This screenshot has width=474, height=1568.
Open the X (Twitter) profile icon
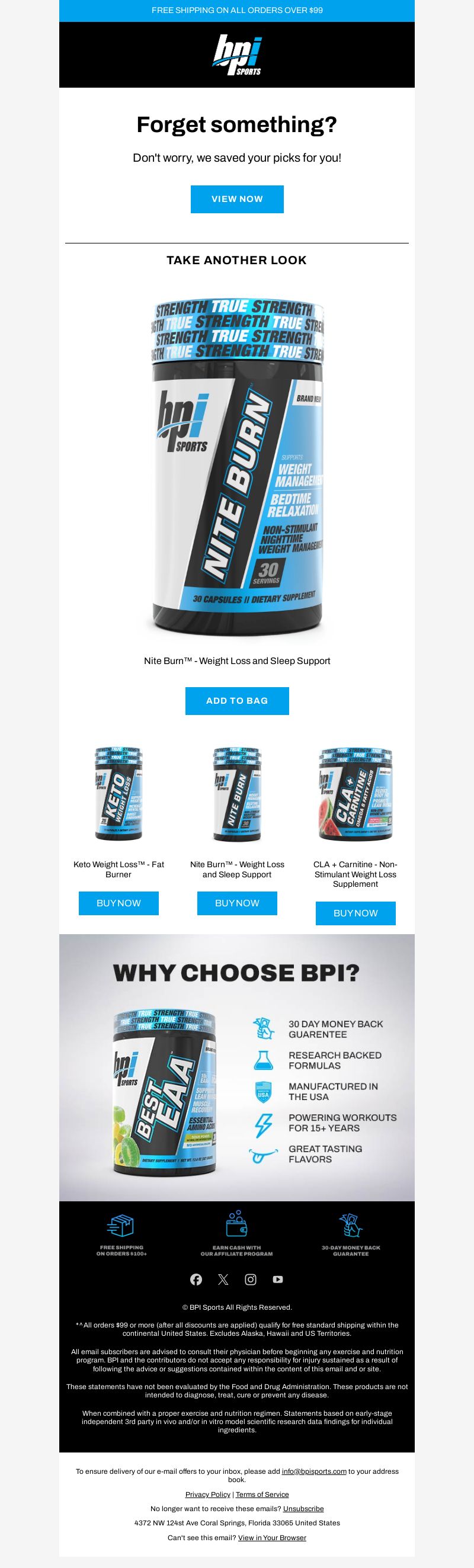tap(223, 1280)
